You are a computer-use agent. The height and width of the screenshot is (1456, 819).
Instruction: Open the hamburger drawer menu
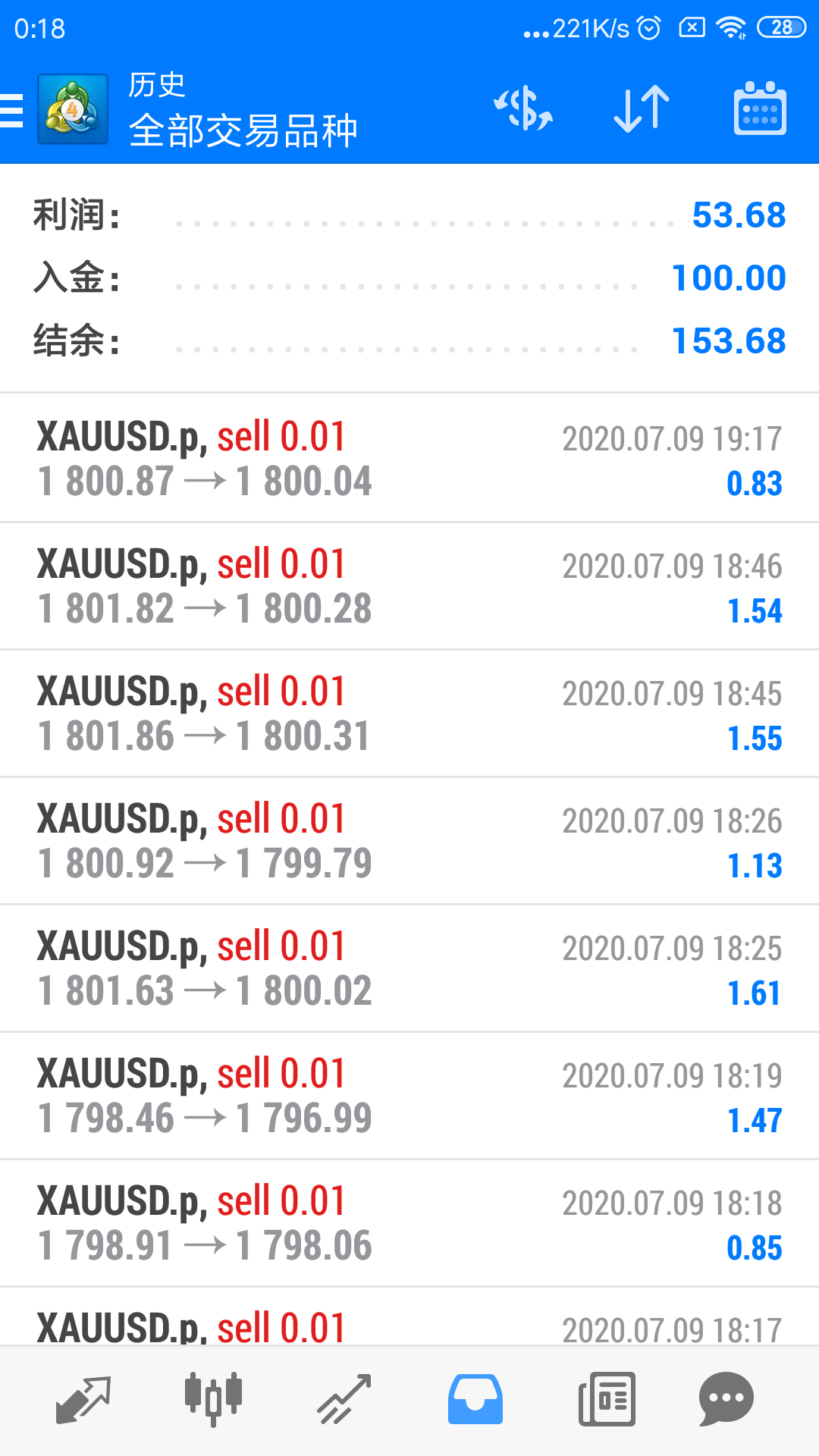[11, 110]
